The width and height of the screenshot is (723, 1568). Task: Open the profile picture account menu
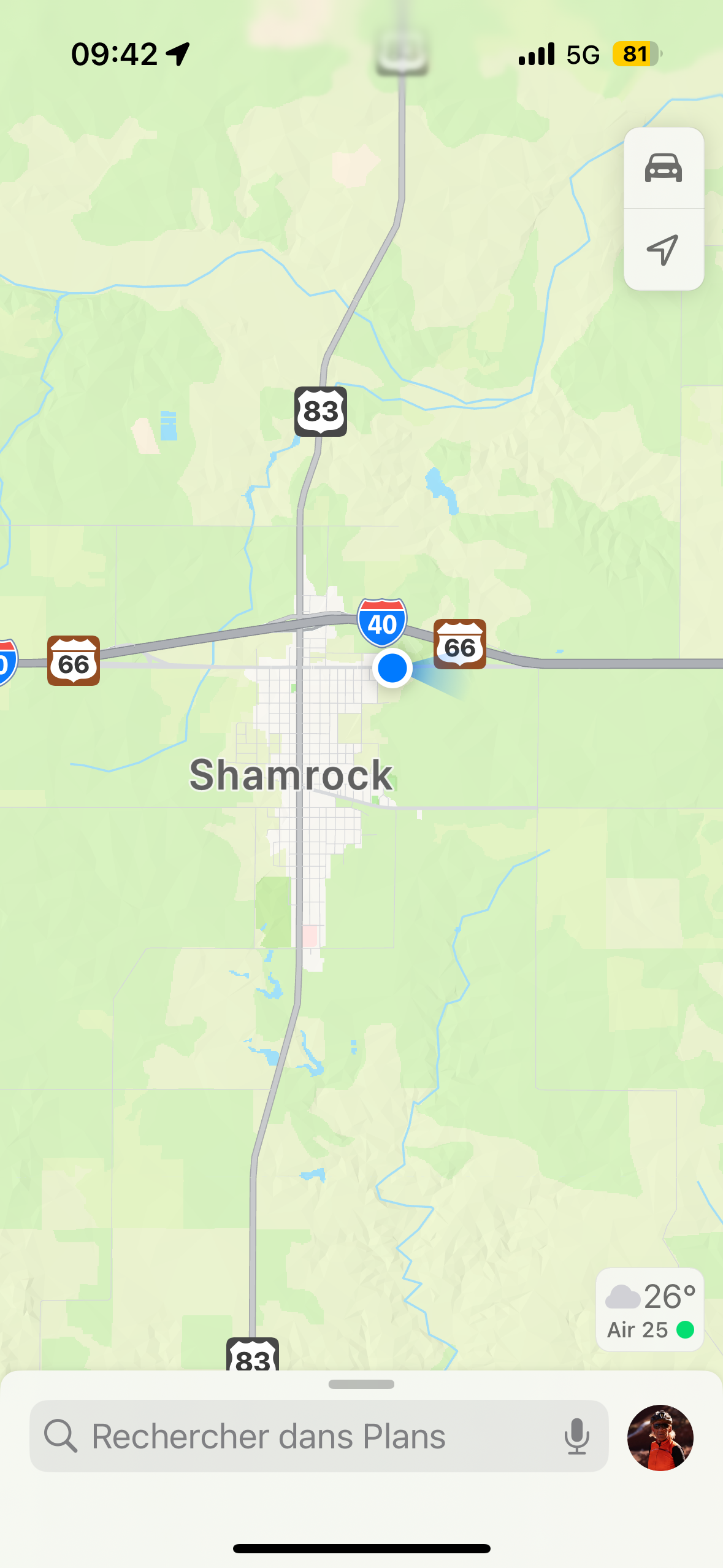pyautogui.click(x=660, y=1437)
